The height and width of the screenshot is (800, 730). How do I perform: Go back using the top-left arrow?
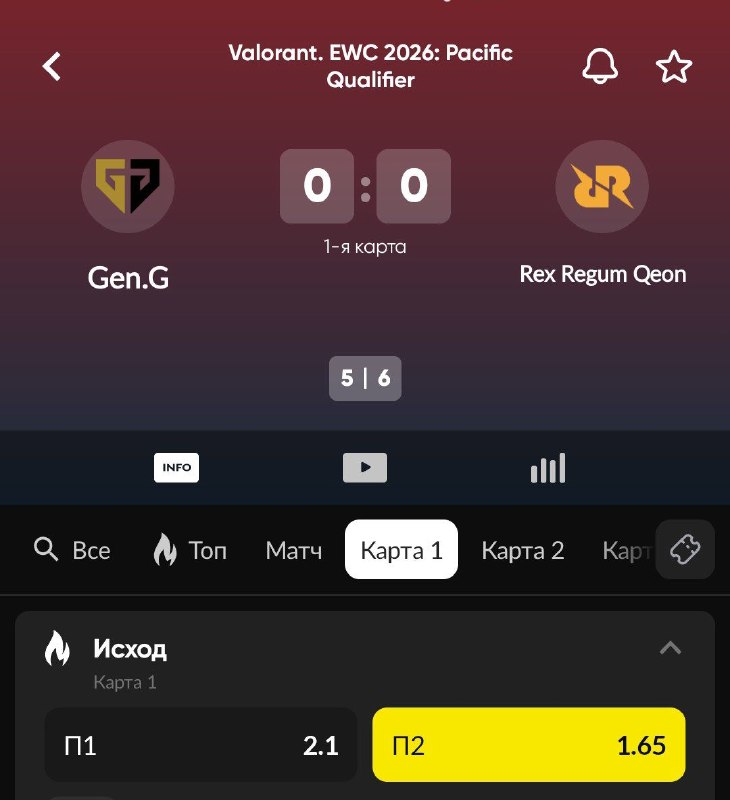point(52,66)
